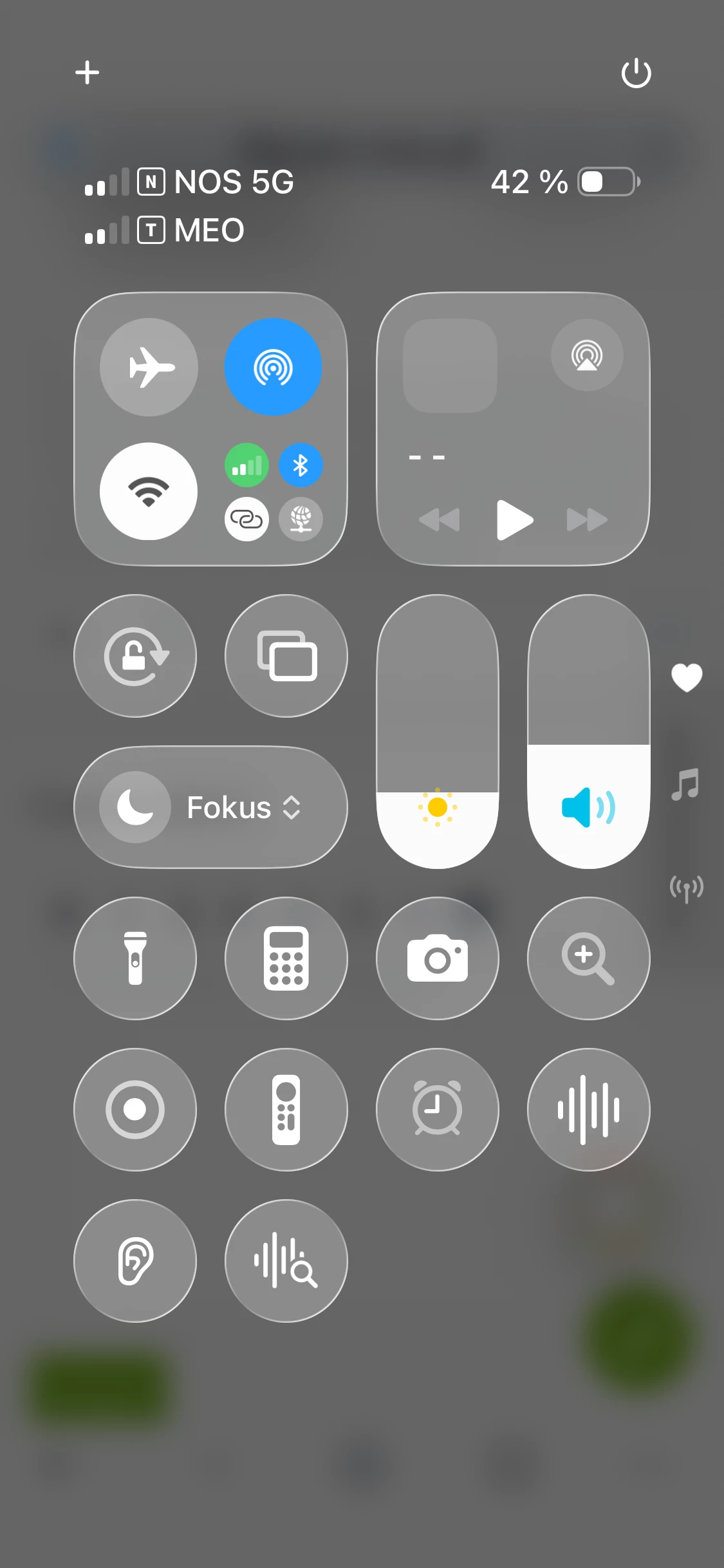Toggle Bluetooth off

(x=301, y=465)
